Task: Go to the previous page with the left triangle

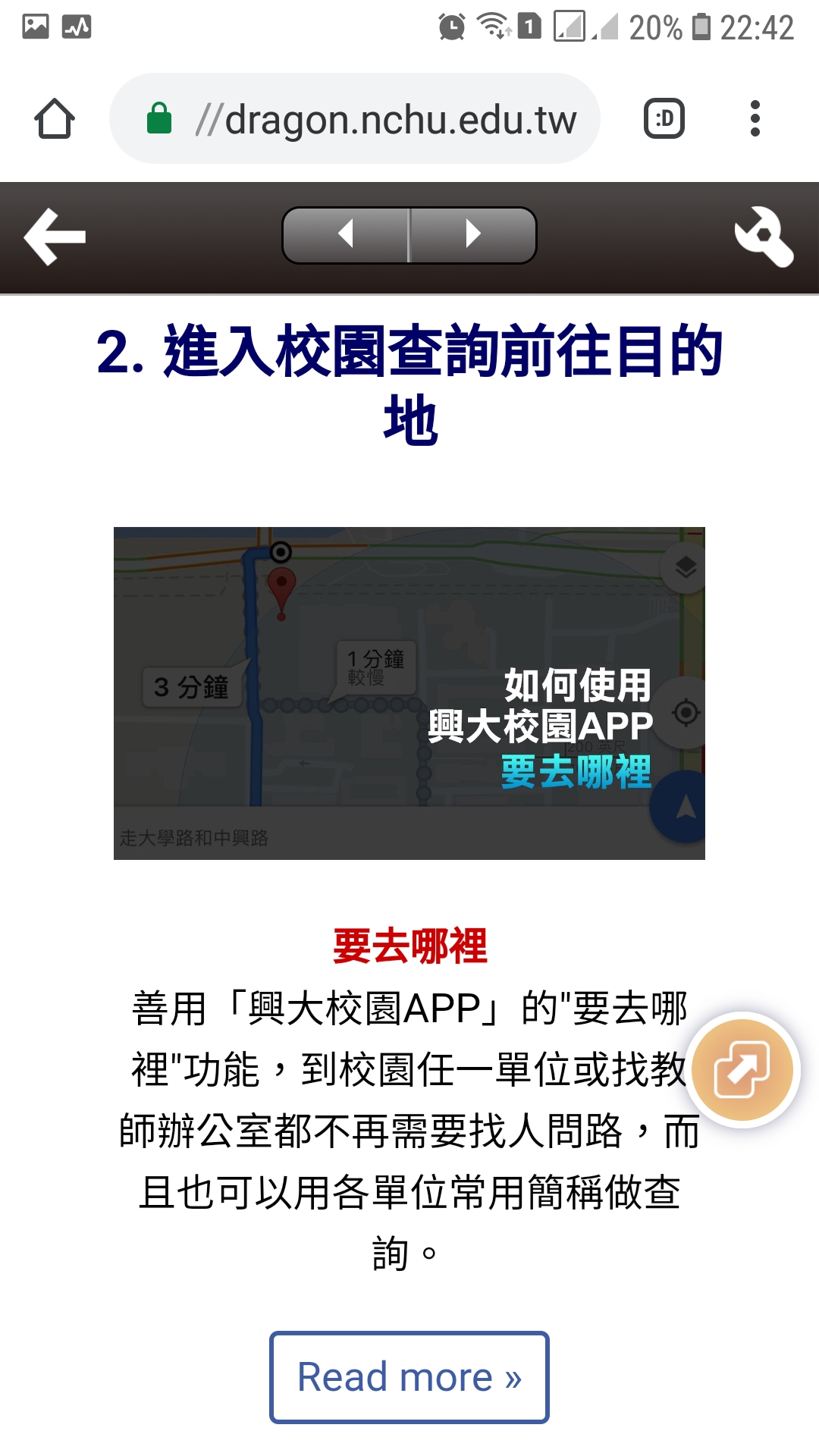Action: tap(347, 234)
